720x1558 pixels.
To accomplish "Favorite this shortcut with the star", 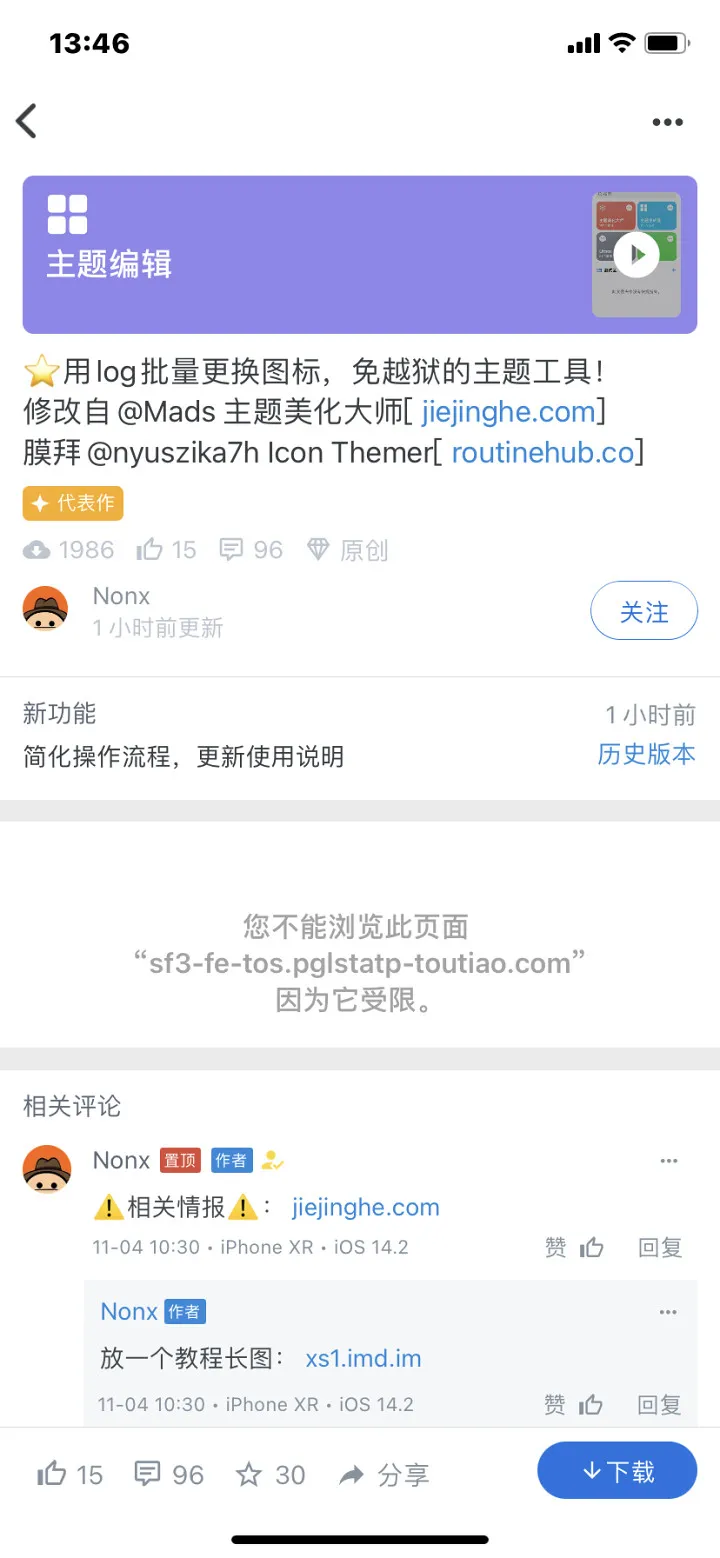I will 270,1474.
